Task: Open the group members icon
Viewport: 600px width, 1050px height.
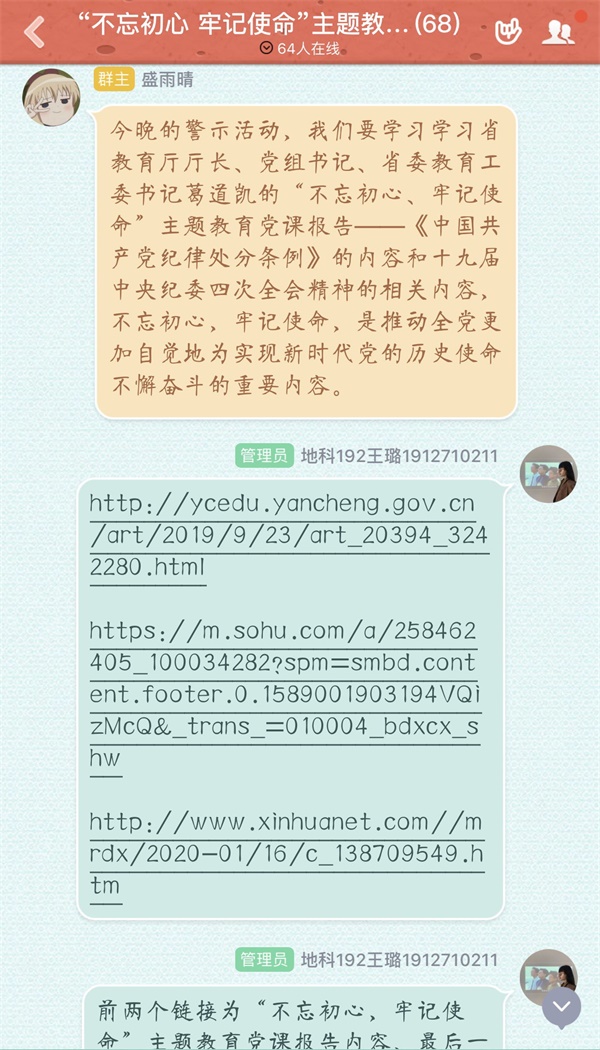Action: pyautogui.click(x=557, y=31)
